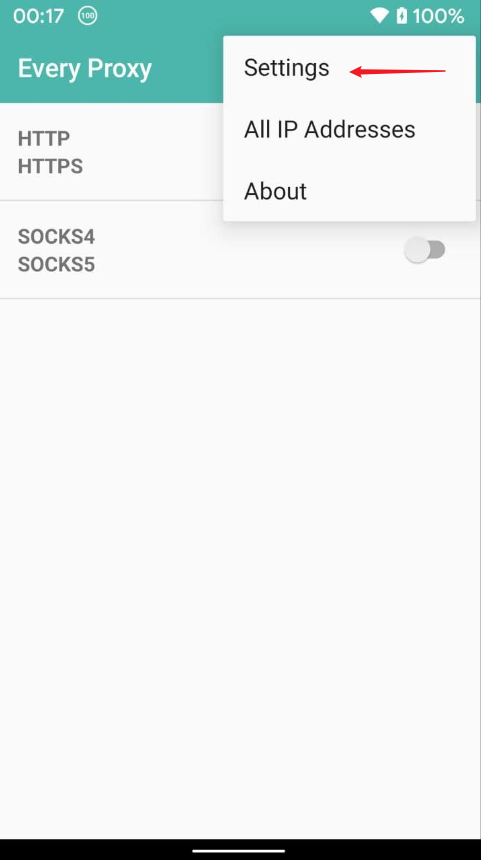
Task: Enable the SOCKS4 SOCKS5 proxy switch
Action: [x=425, y=250]
